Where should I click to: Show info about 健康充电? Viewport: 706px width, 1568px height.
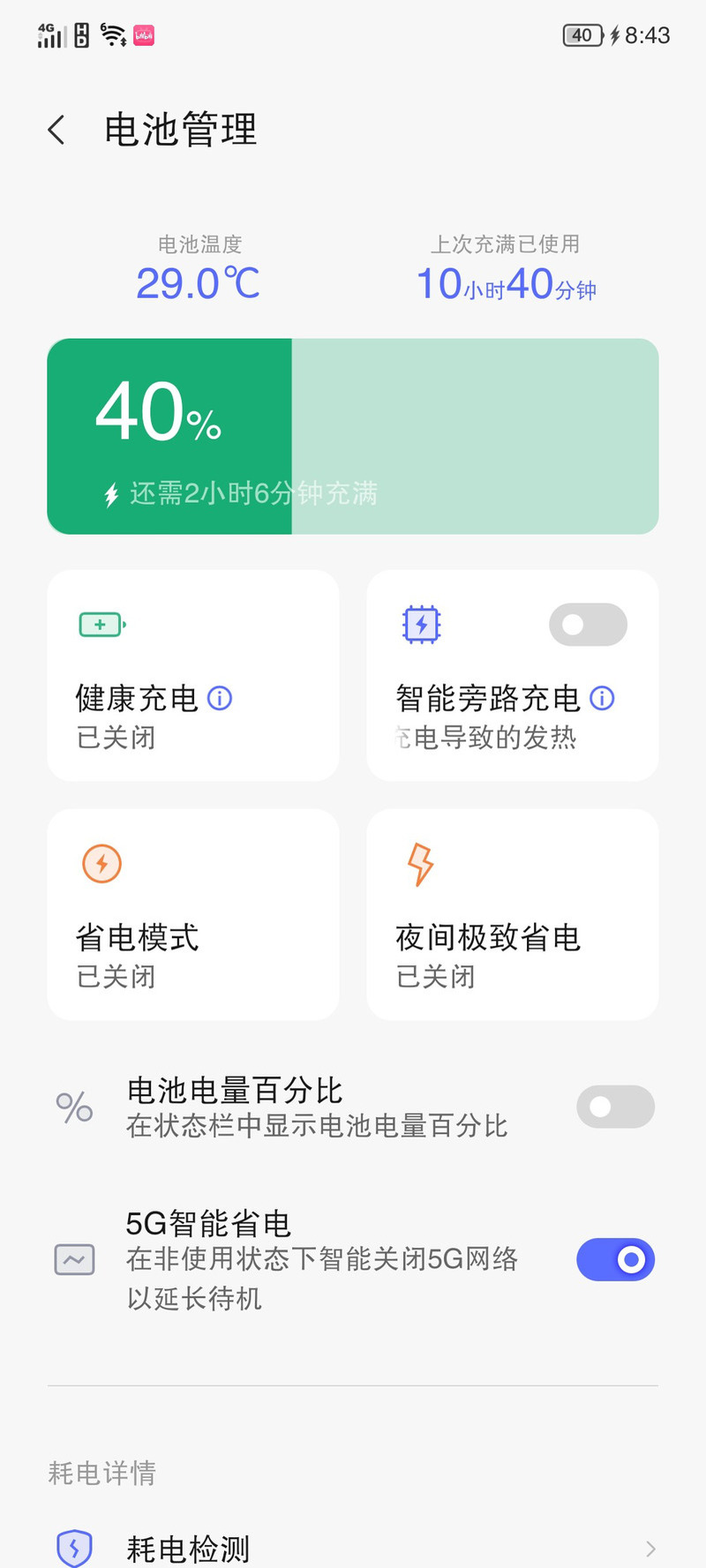pos(220,699)
